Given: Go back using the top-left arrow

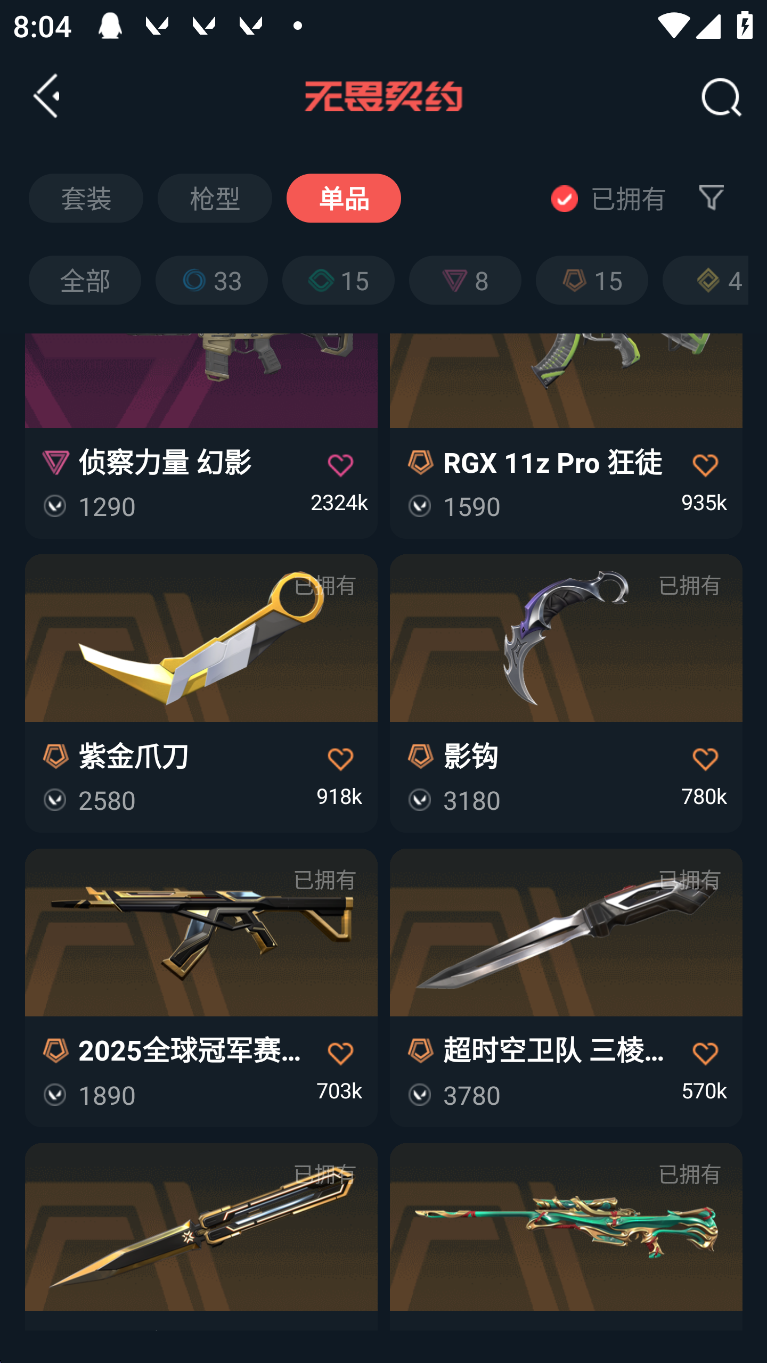Looking at the screenshot, I should tap(47, 96).
